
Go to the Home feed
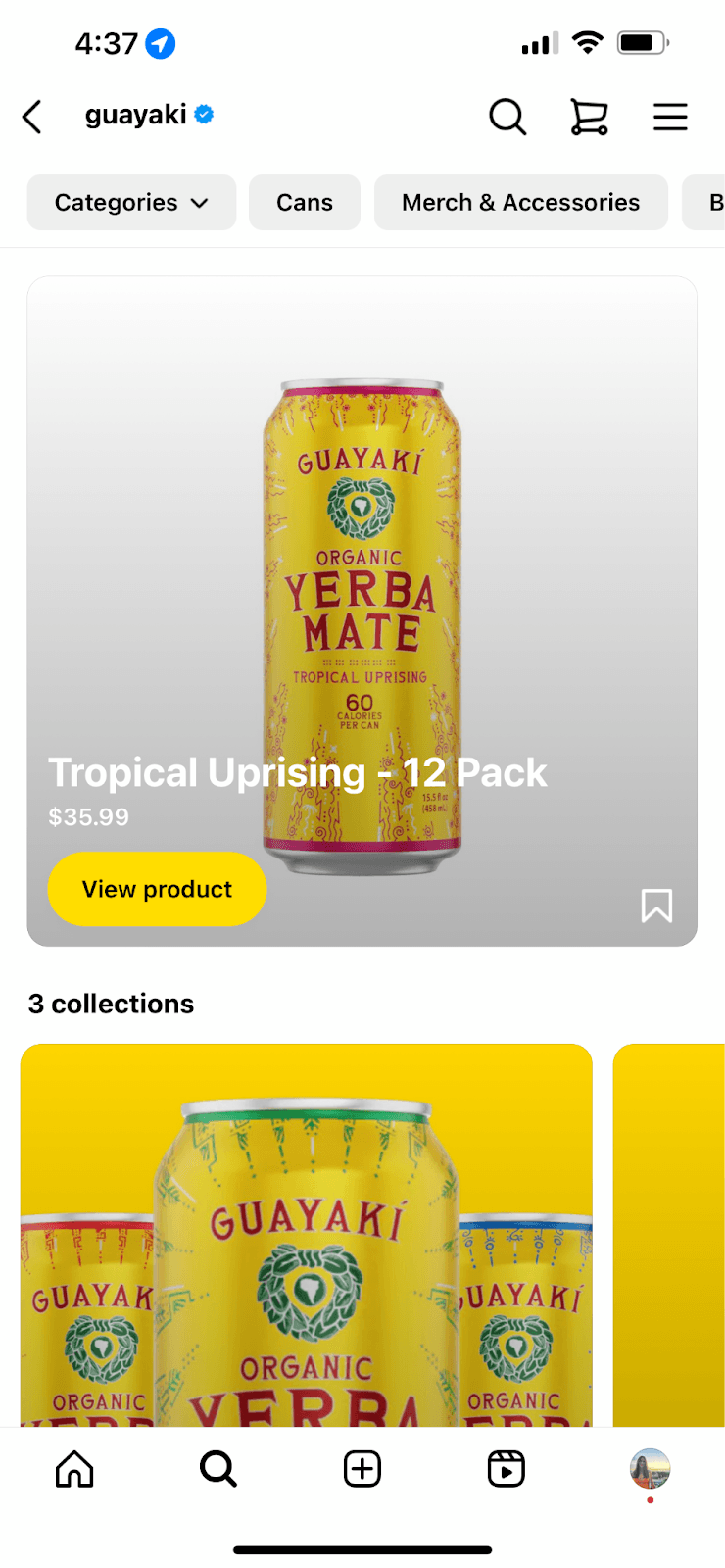coord(73,1468)
